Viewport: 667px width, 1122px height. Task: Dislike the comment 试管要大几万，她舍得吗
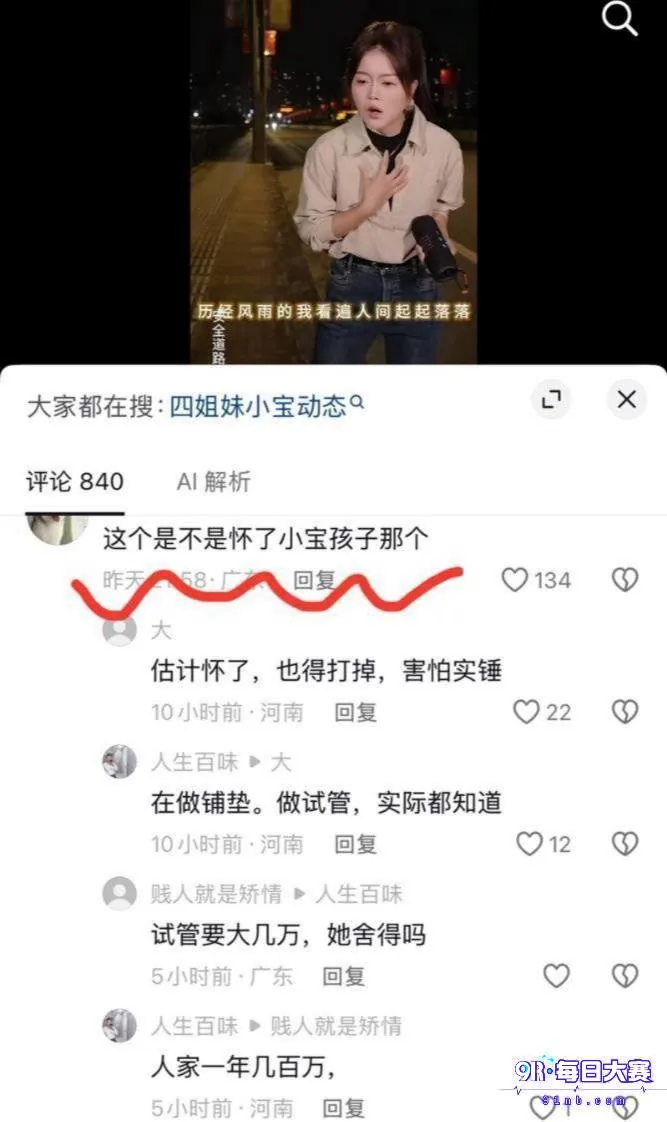625,976
